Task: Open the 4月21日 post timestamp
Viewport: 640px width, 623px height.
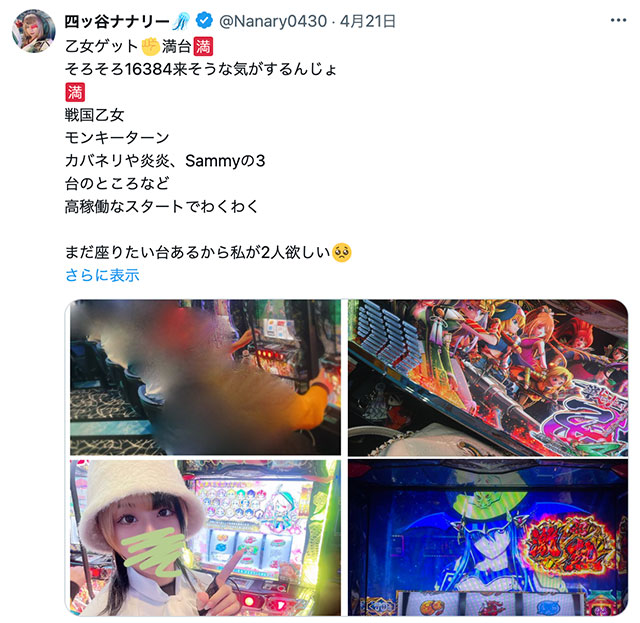Action: pyautogui.click(x=369, y=20)
